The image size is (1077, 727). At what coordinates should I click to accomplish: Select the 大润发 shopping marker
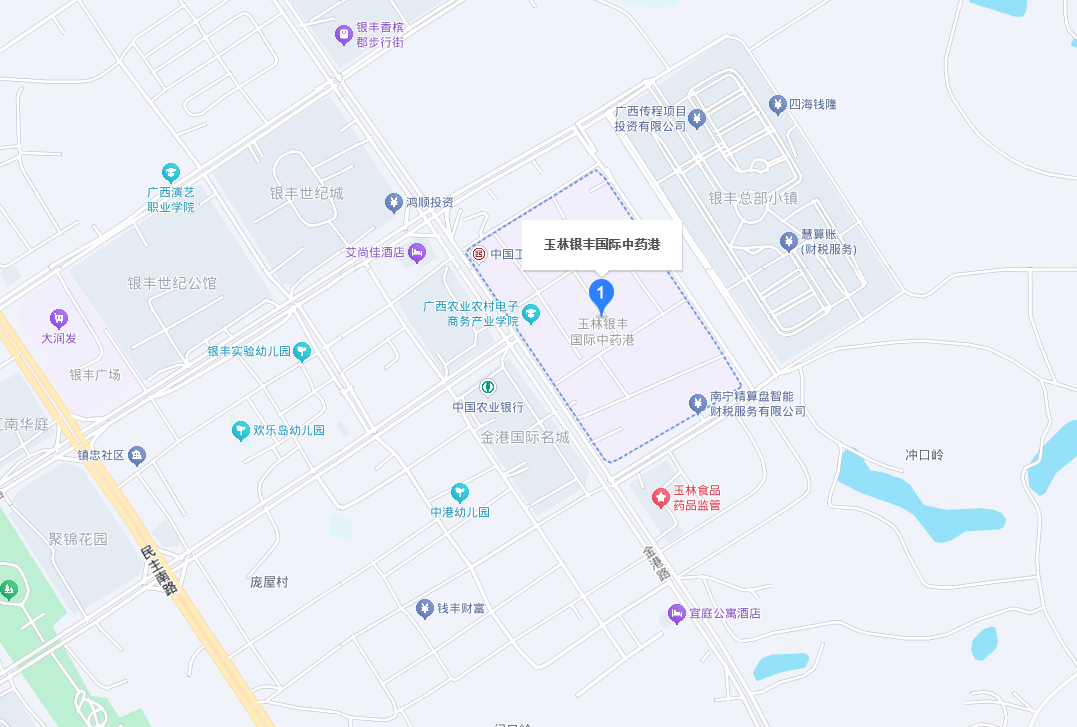pos(59,319)
